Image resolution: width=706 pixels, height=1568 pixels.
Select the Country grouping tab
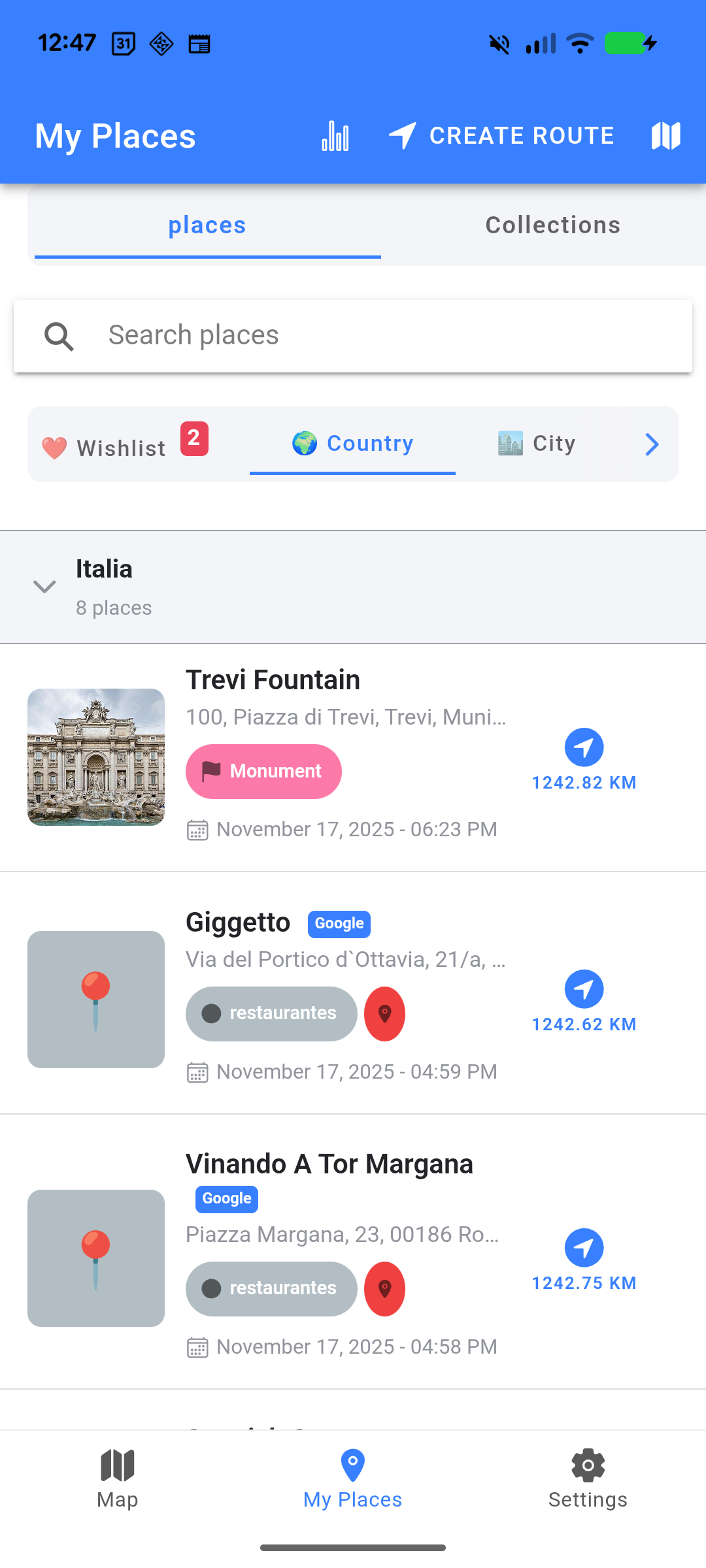[x=352, y=444]
